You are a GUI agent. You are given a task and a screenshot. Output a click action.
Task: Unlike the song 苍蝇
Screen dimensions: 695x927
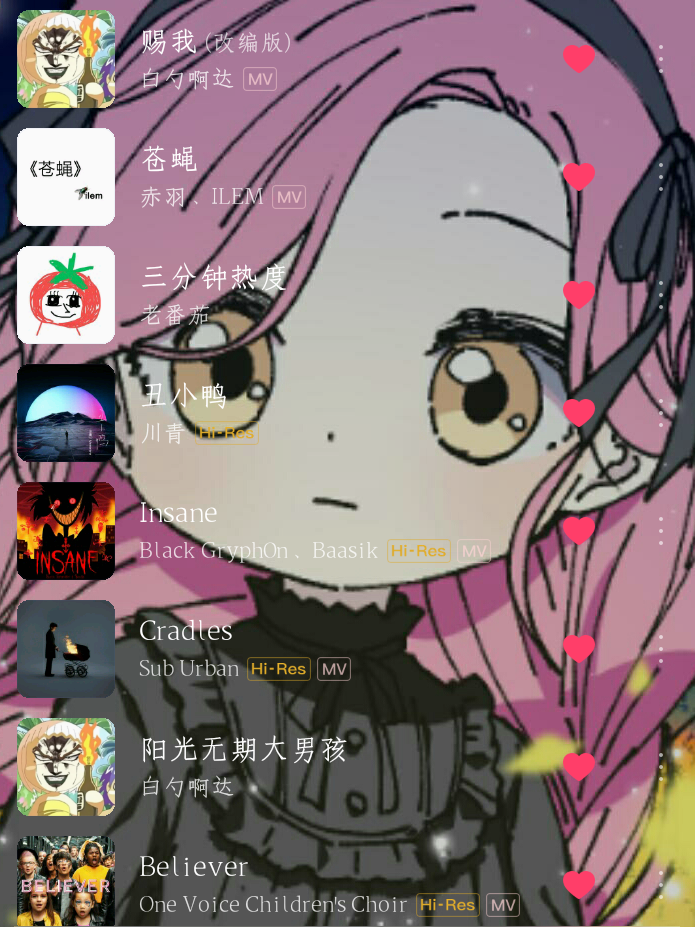[x=579, y=177]
